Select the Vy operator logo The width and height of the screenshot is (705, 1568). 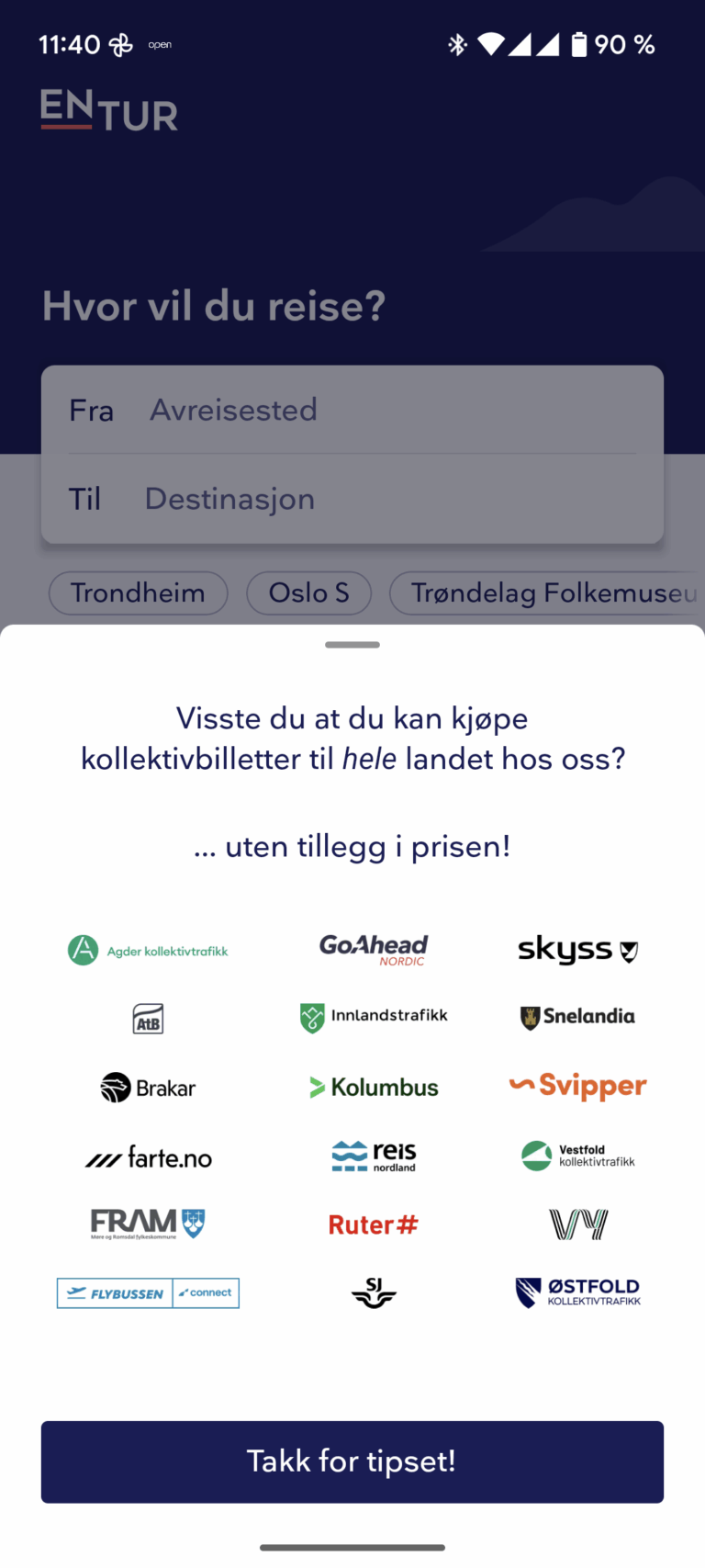(576, 1223)
